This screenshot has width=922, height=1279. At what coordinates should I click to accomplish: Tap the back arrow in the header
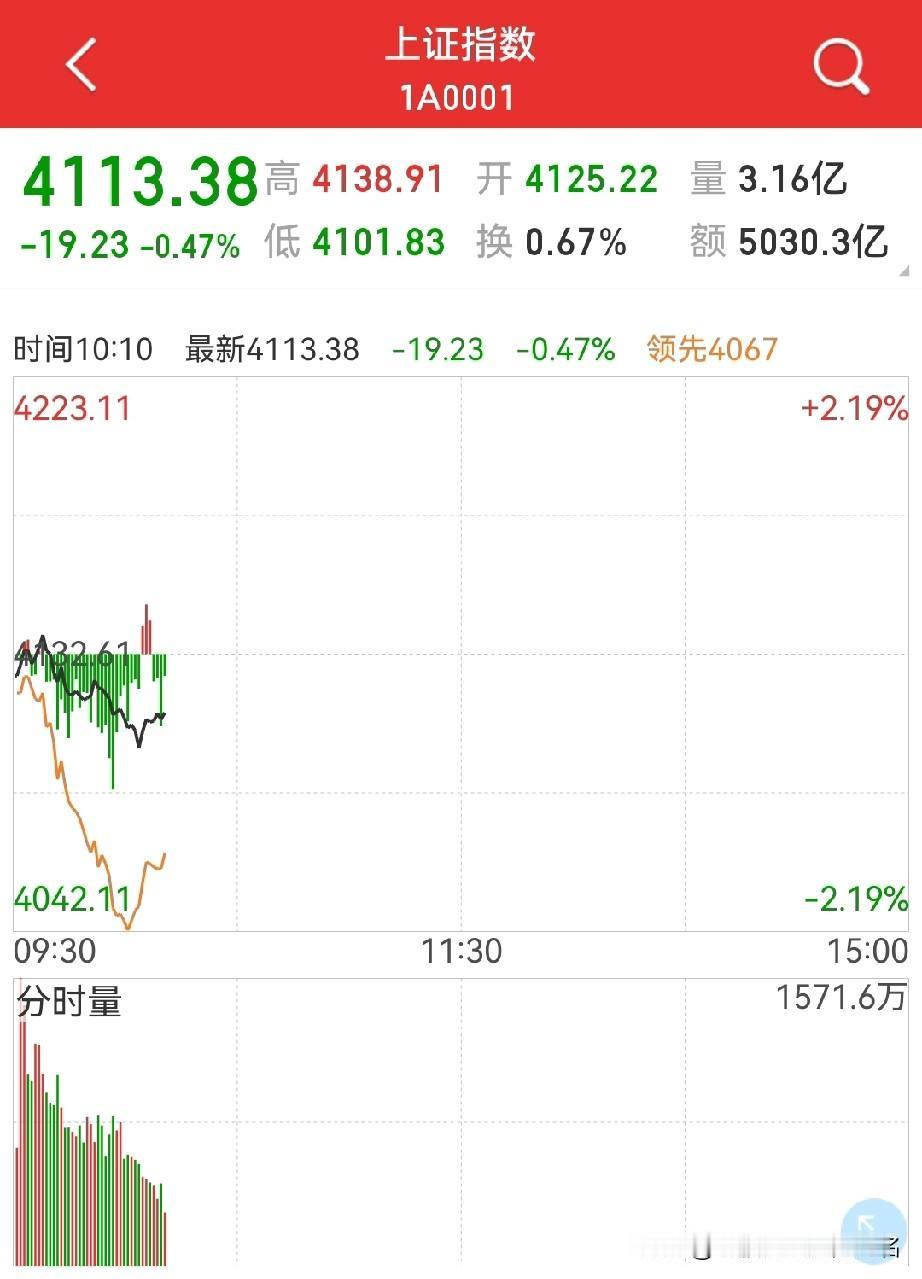pos(80,62)
